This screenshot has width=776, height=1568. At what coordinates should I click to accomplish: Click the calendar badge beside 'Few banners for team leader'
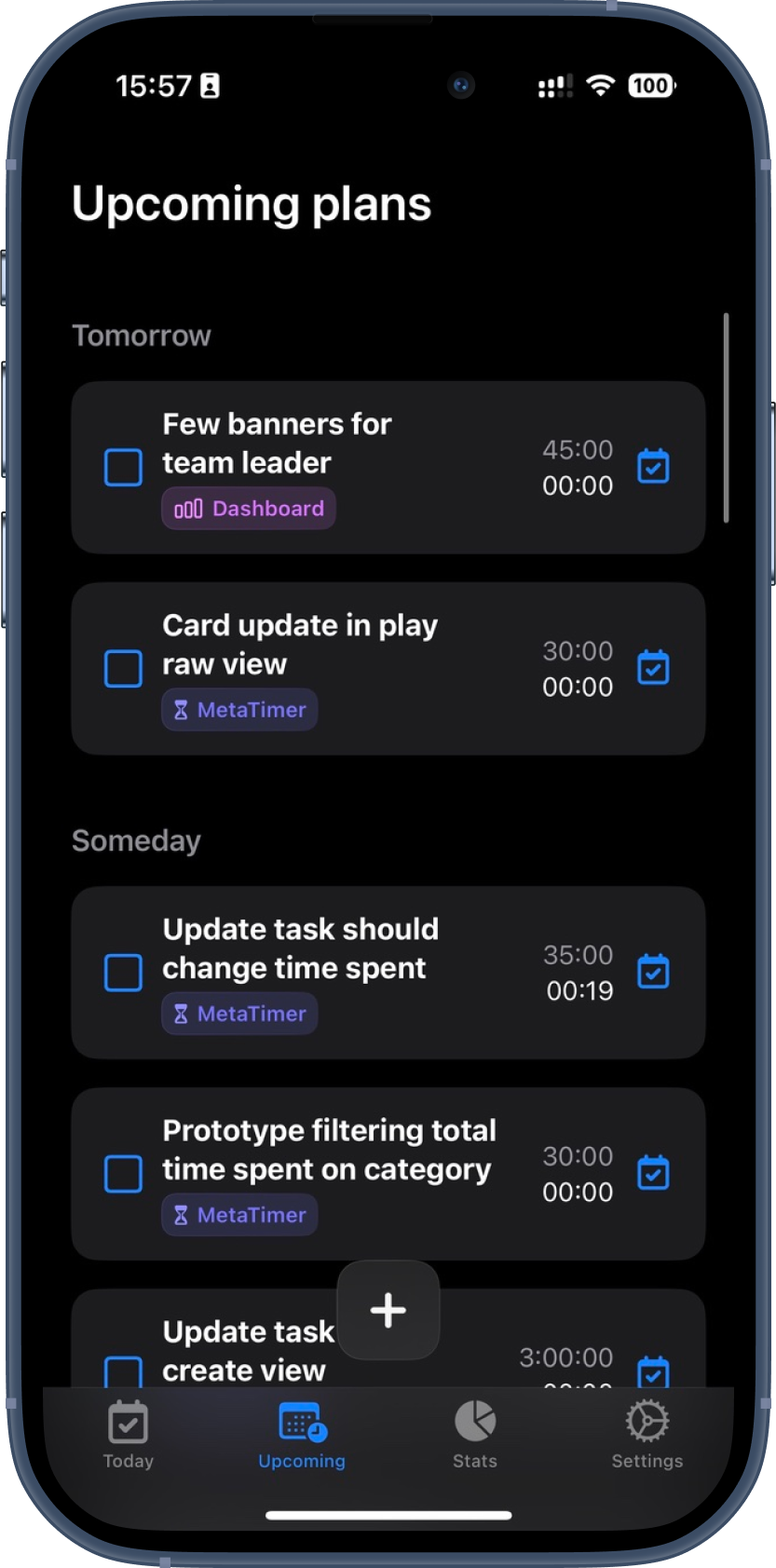(x=653, y=466)
